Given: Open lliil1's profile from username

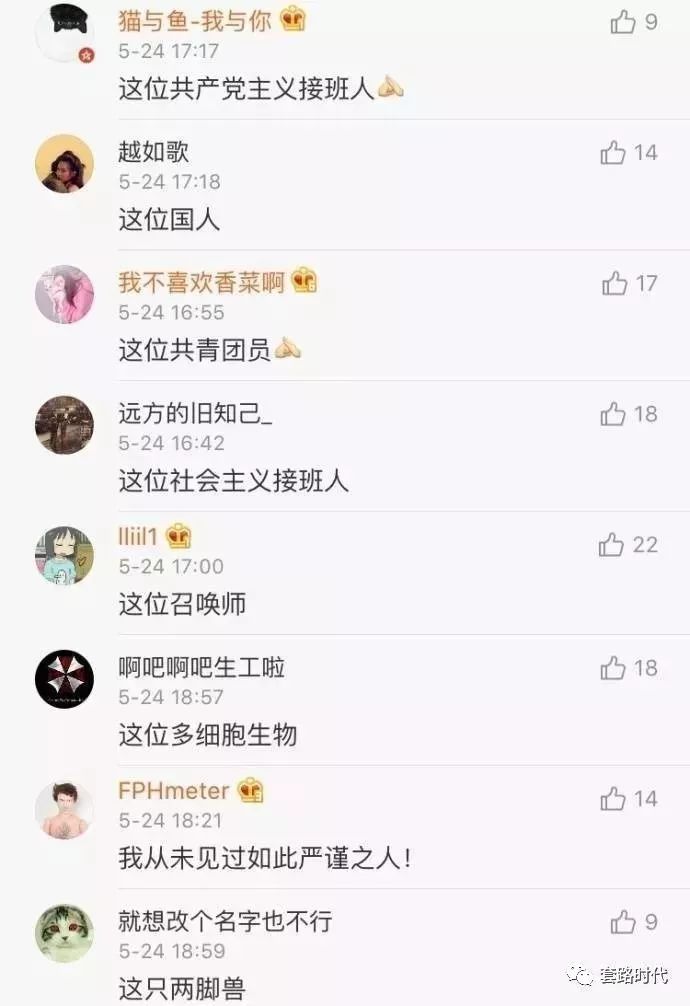Looking at the screenshot, I should 138,536.
